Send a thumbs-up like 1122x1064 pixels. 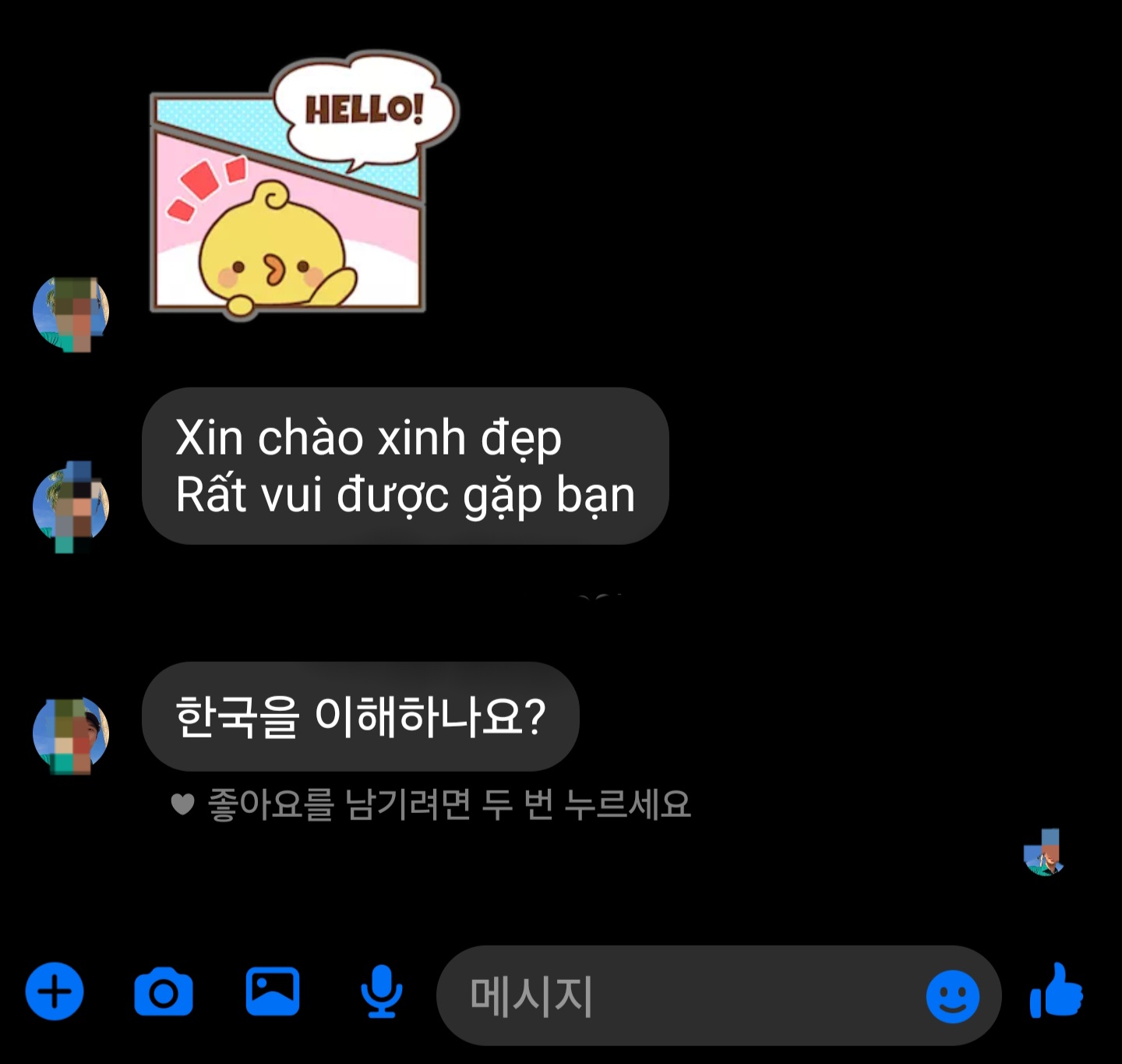click(x=1057, y=992)
